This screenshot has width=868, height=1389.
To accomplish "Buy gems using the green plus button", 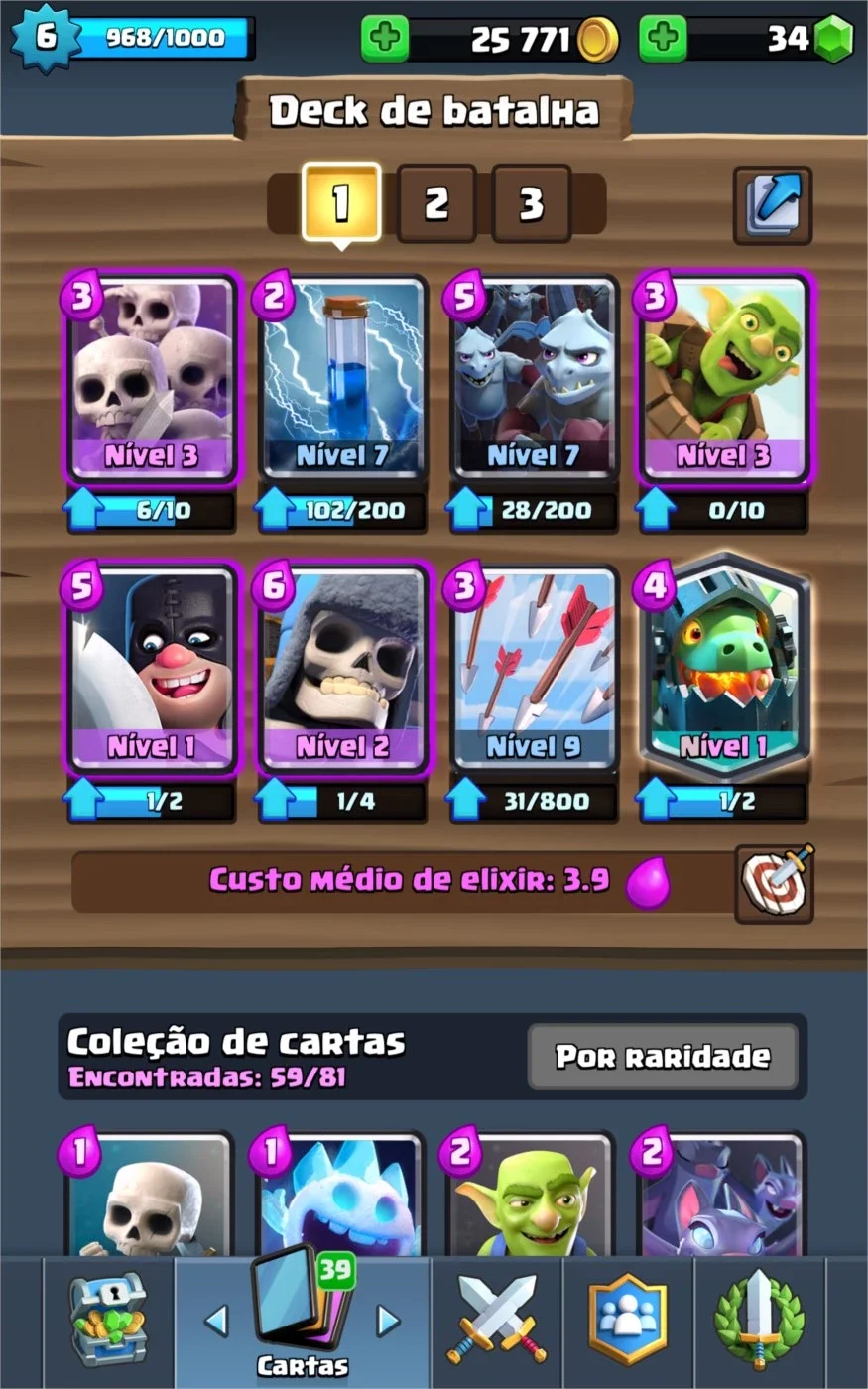I will point(663,39).
